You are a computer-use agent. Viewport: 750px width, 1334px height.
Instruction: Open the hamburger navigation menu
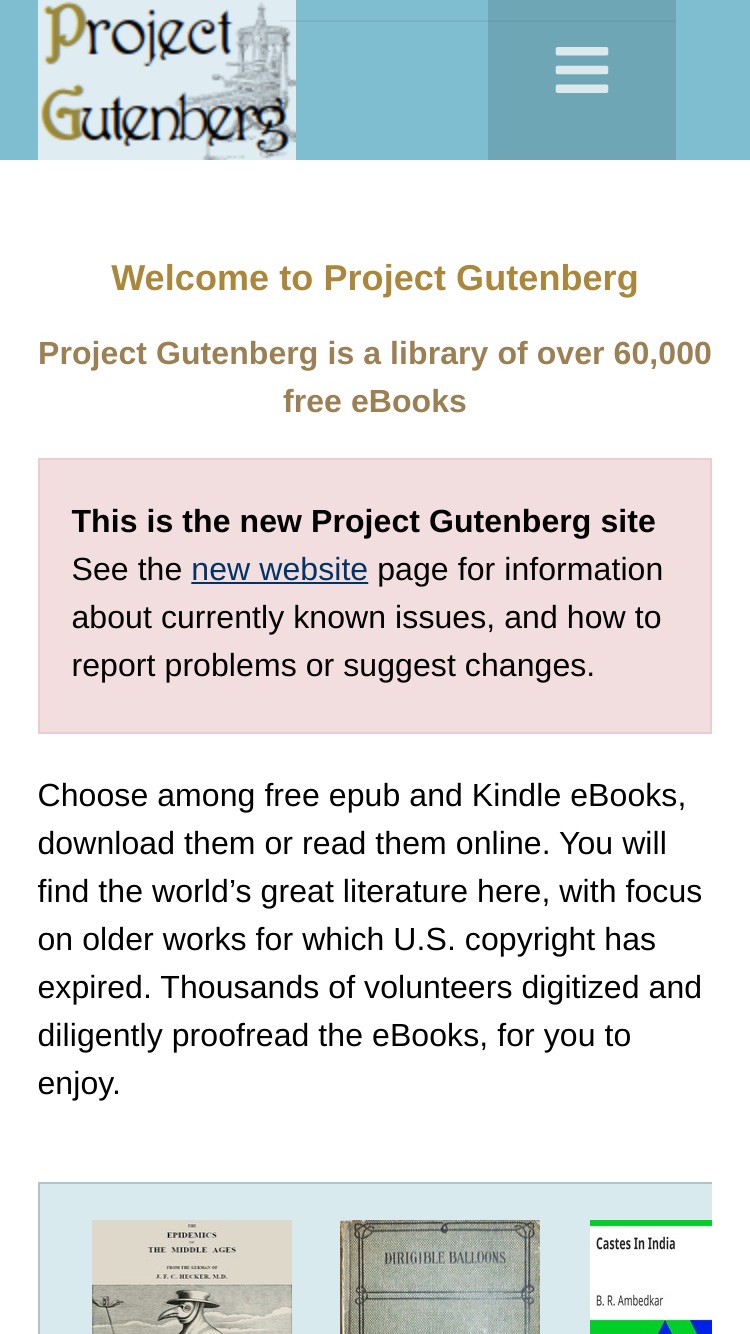(x=582, y=71)
